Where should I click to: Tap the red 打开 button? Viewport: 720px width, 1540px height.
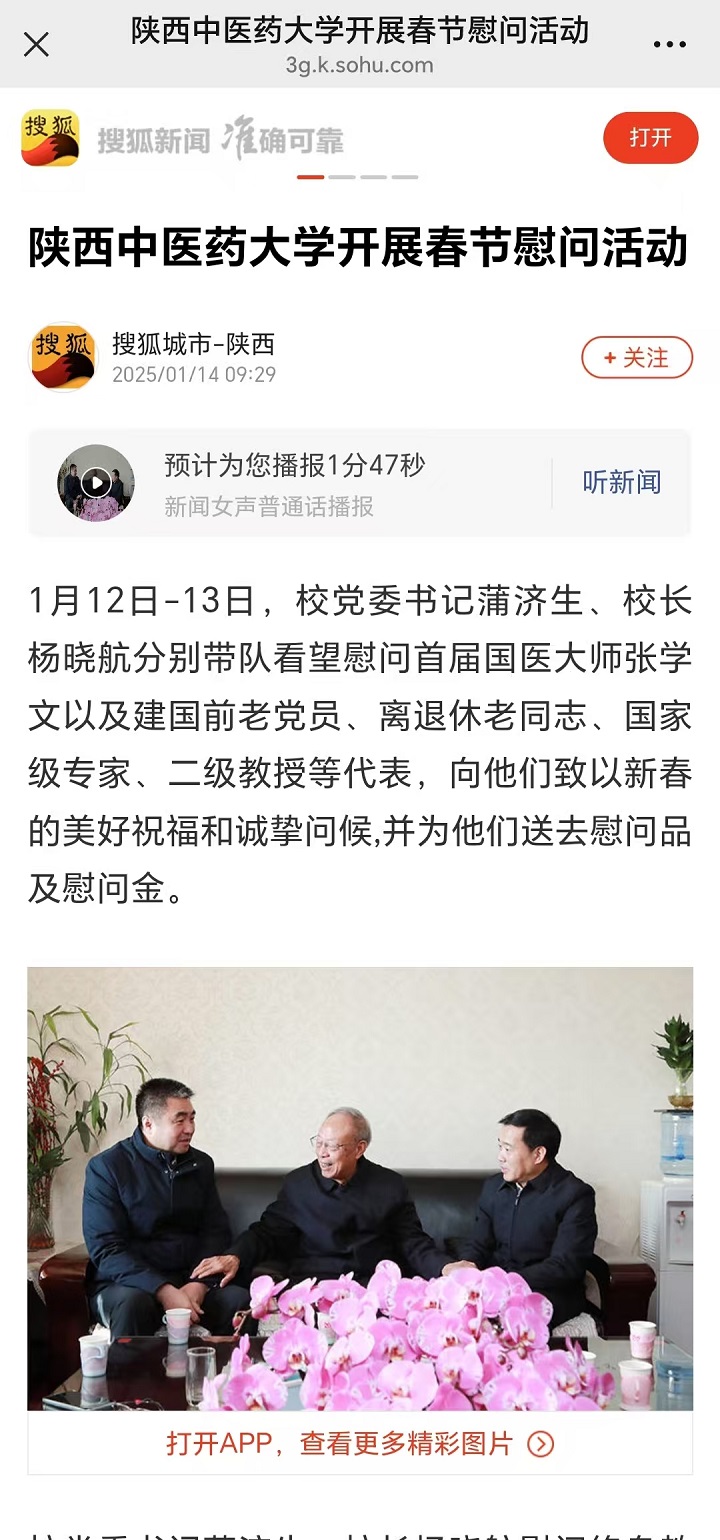click(650, 138)
